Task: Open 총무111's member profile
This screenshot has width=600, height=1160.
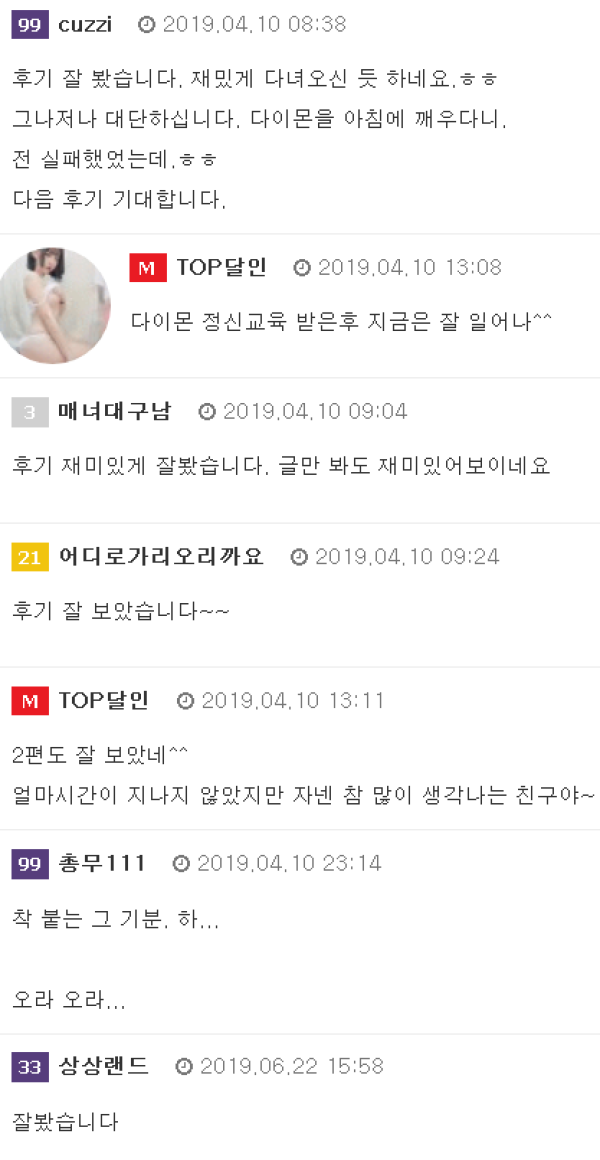Action: (102, 862)
